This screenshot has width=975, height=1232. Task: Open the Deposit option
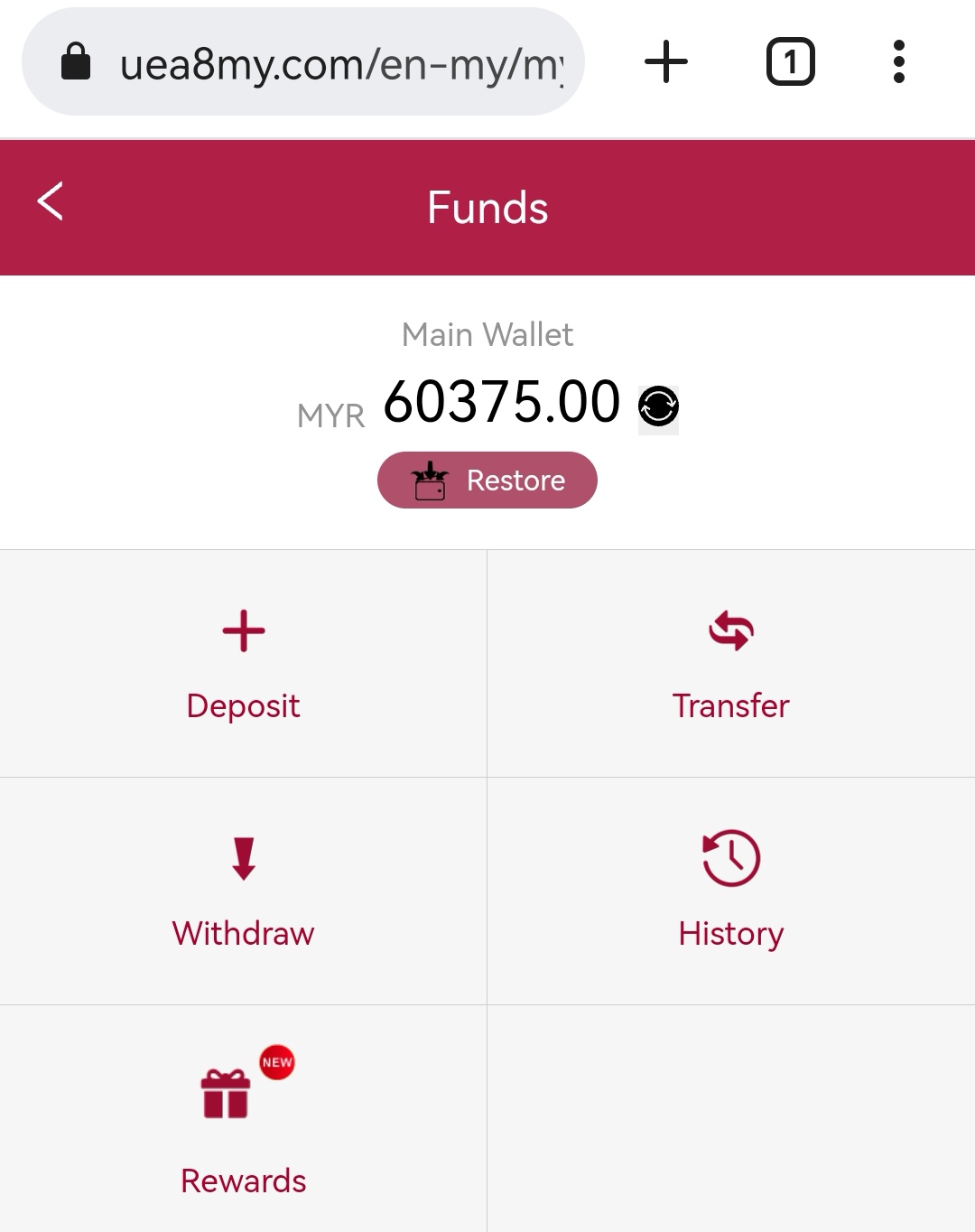[x=244, y=664]
